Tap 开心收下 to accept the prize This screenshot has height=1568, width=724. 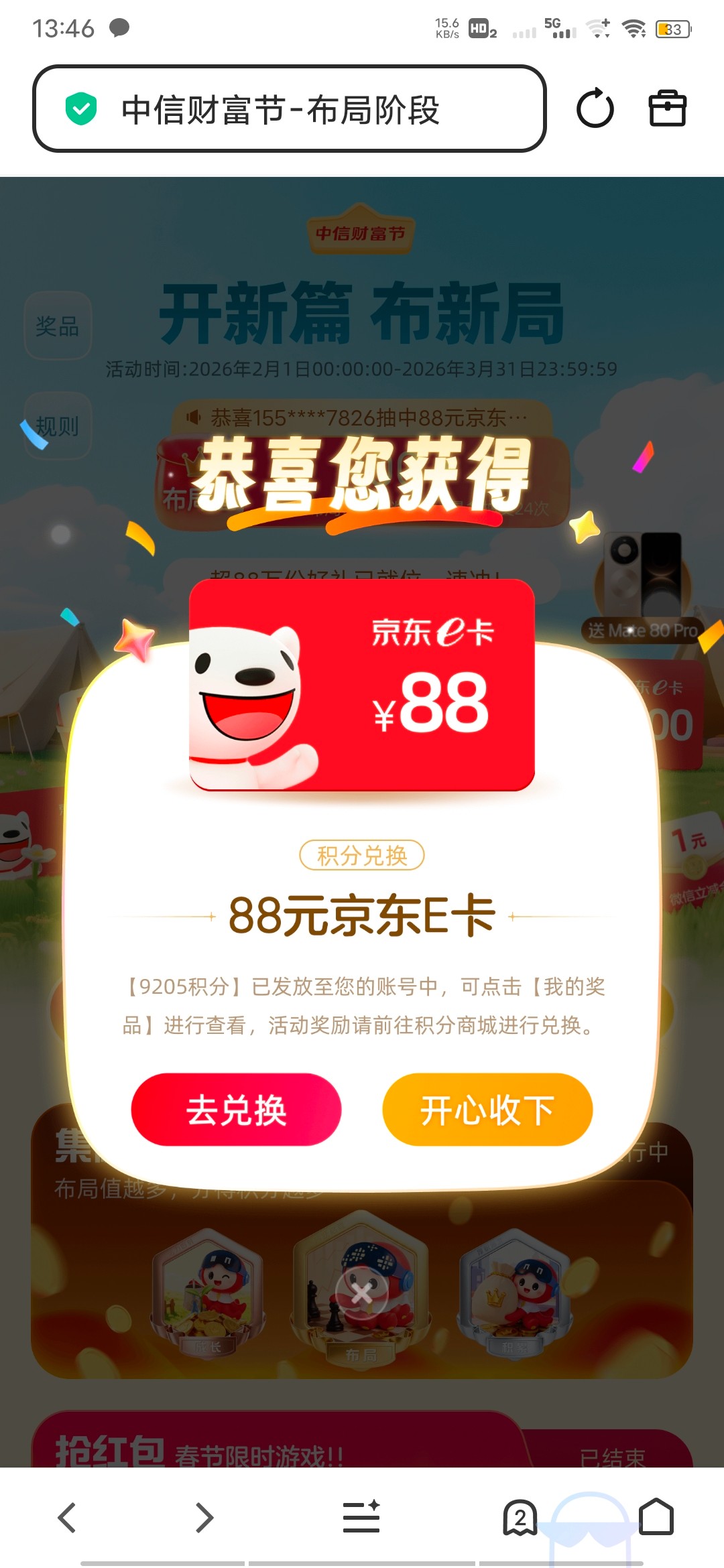coord(487,1110)
